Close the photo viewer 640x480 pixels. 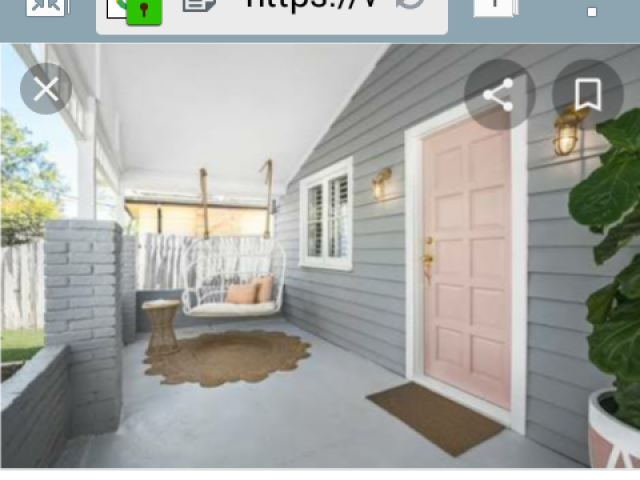46,90
